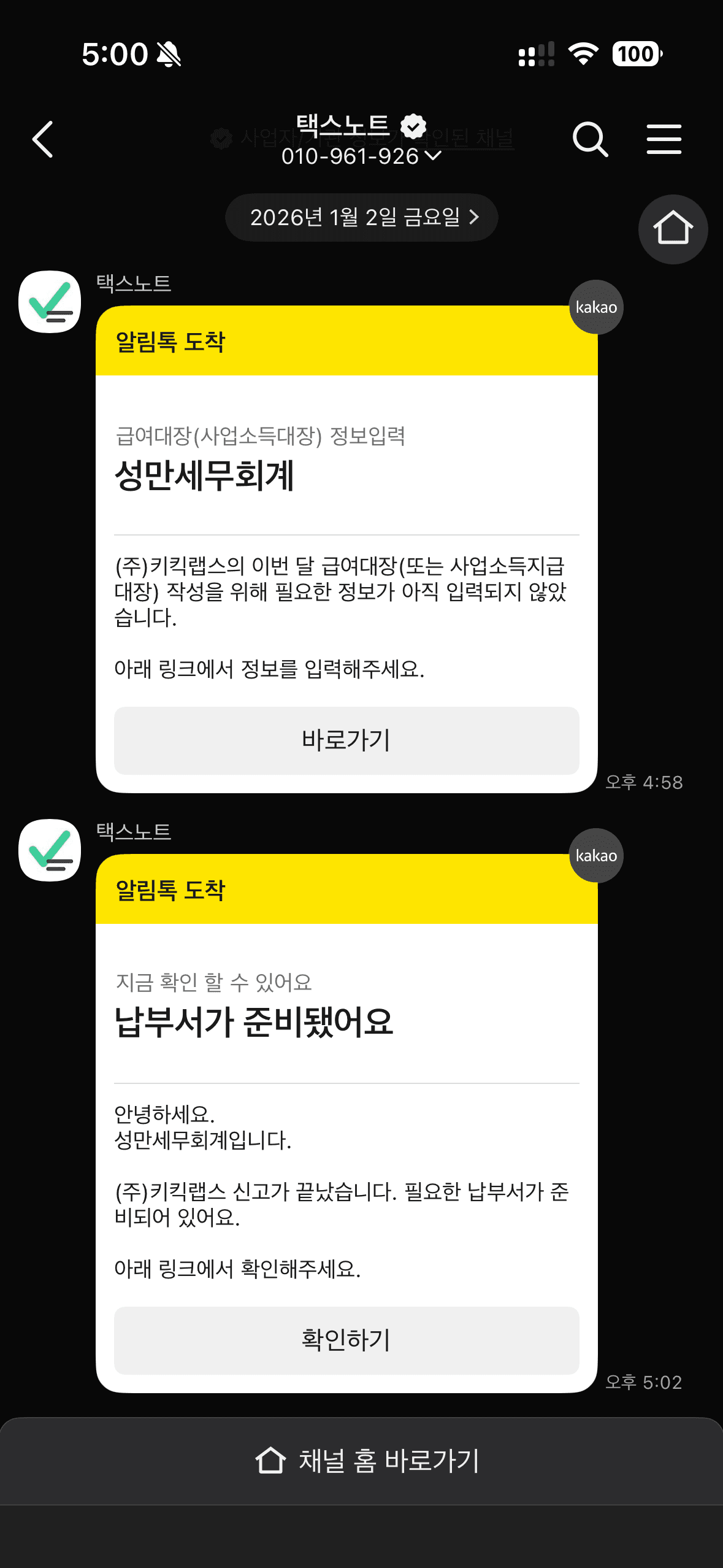Screen dimensions: 723x1568
Task: Open 택스노트 profile via its checkmark avatar
Action: pos(49,301)
